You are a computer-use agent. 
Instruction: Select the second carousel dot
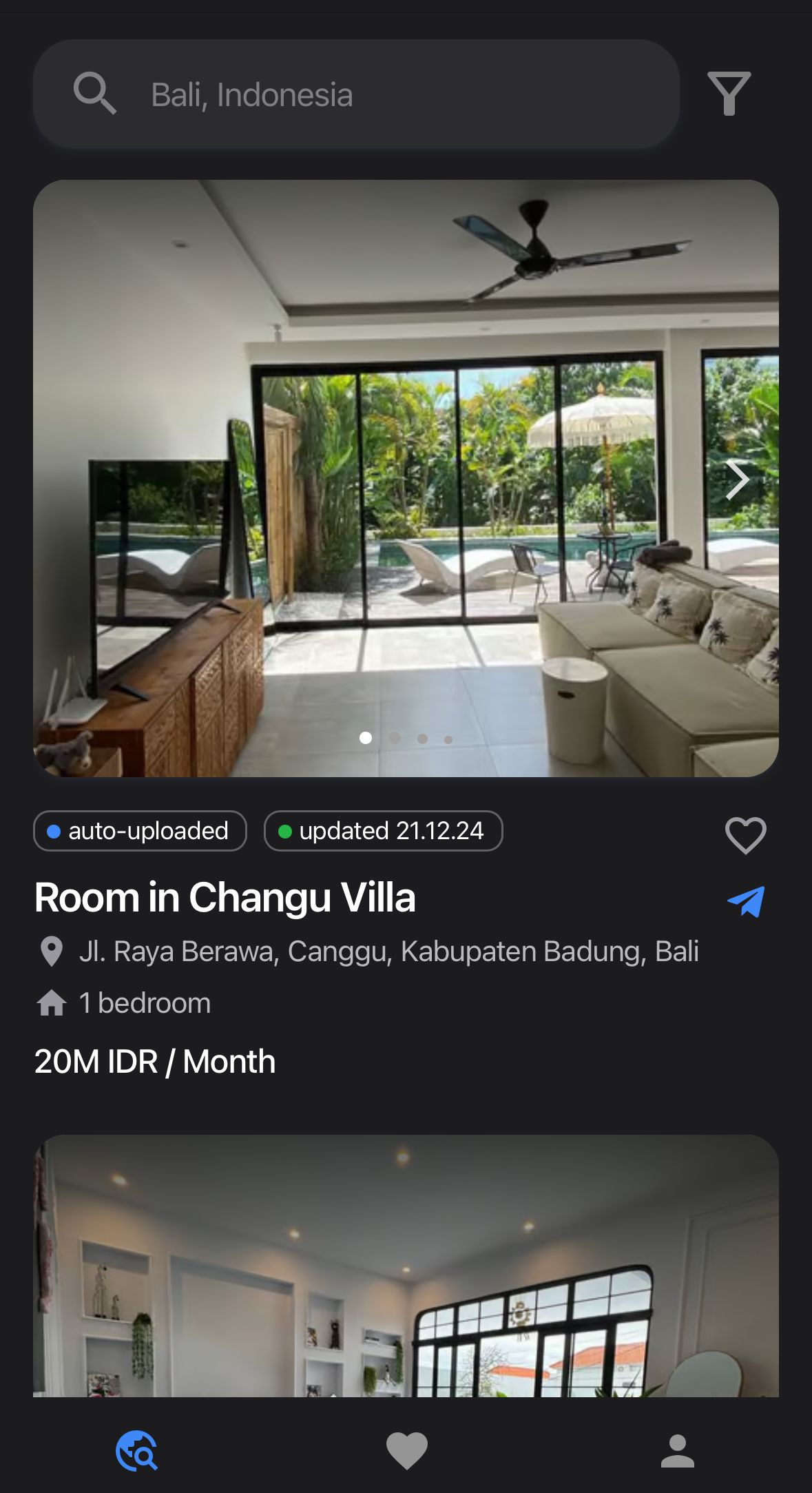click(x=393, y=737)
